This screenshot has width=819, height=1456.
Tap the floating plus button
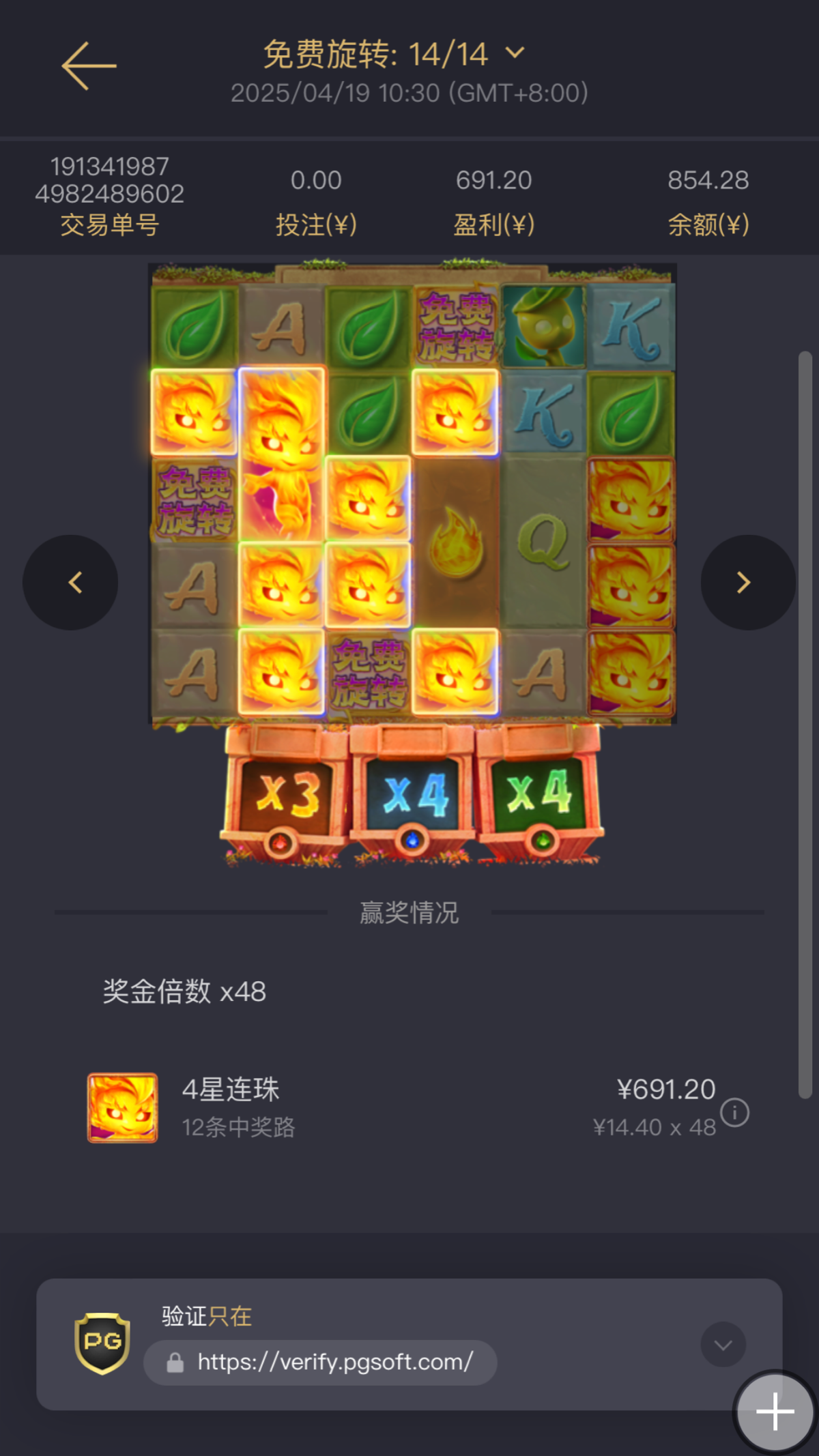(x=775, y=1412)
